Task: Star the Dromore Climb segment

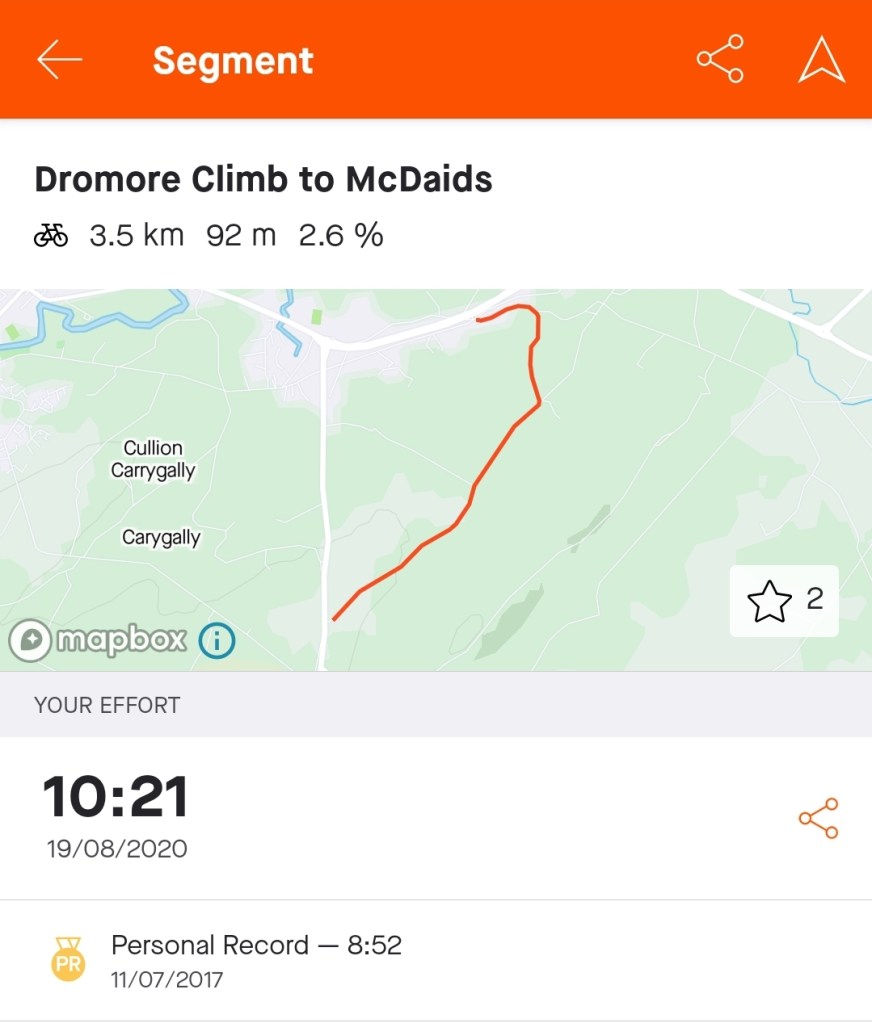Action: tap(770, 601)
